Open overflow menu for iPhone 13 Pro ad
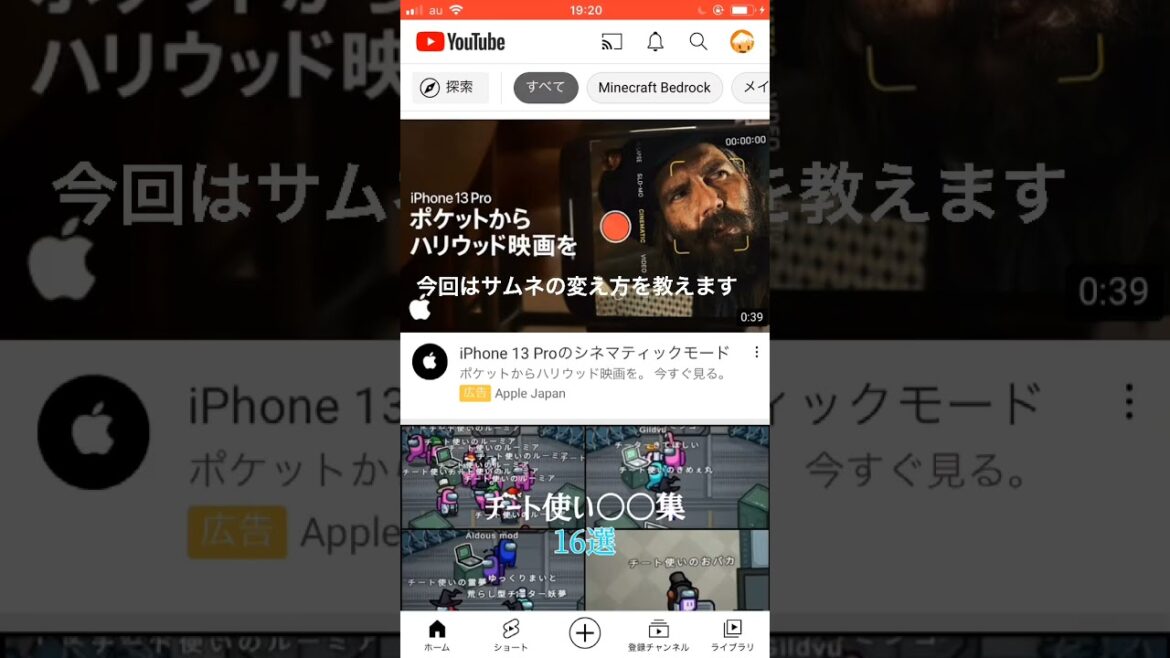 (x=757, y=352)
